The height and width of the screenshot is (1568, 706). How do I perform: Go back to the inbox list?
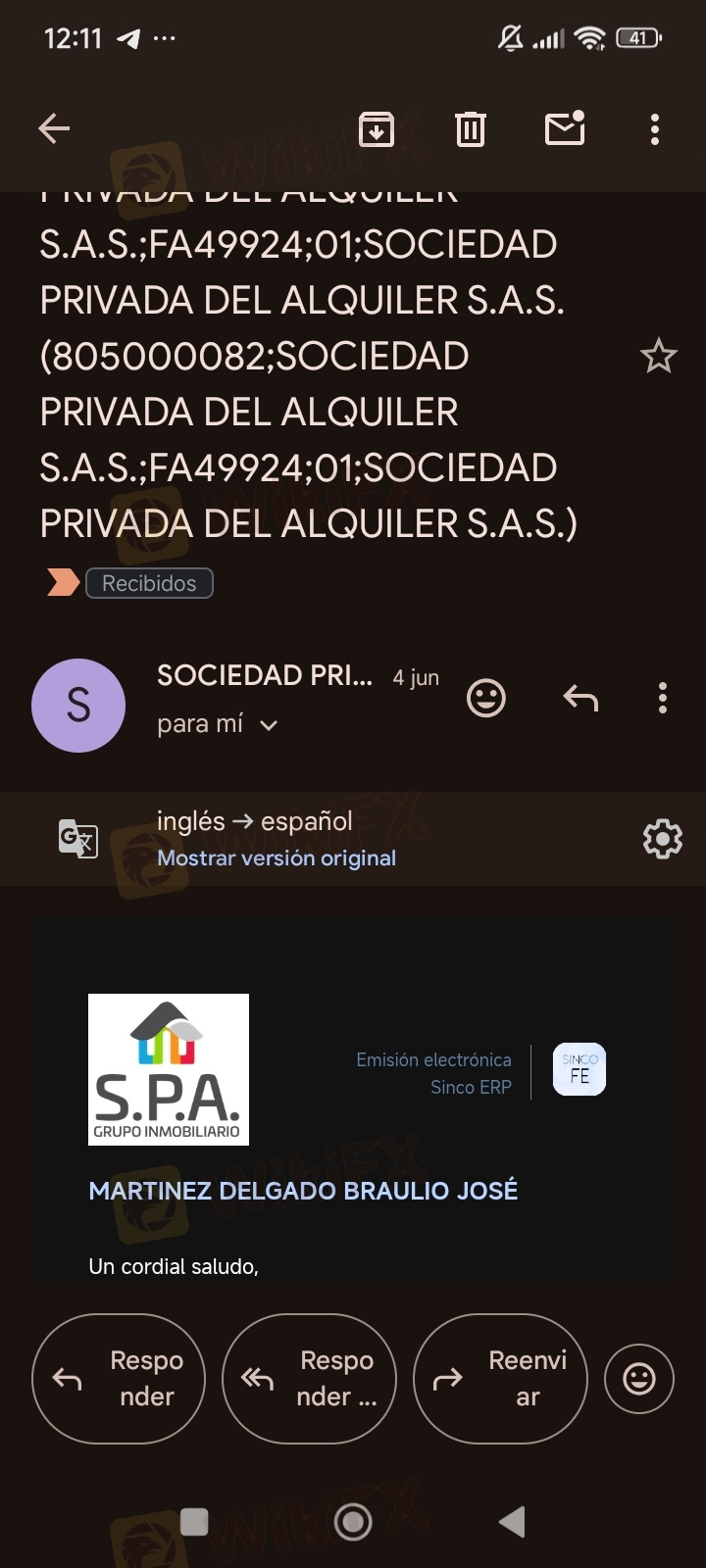pos(54,128)
